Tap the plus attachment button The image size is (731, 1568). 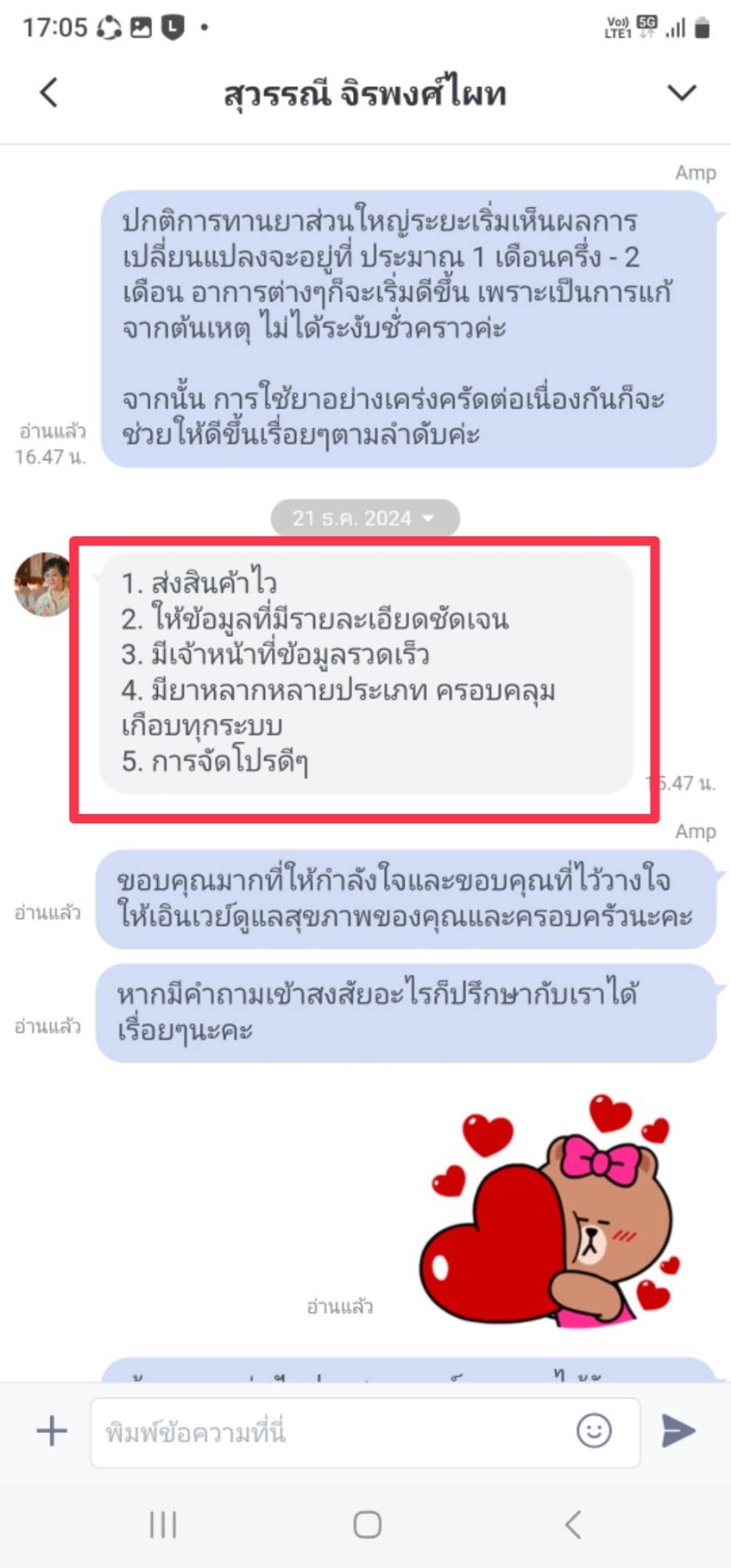[x=52, y=1431]
